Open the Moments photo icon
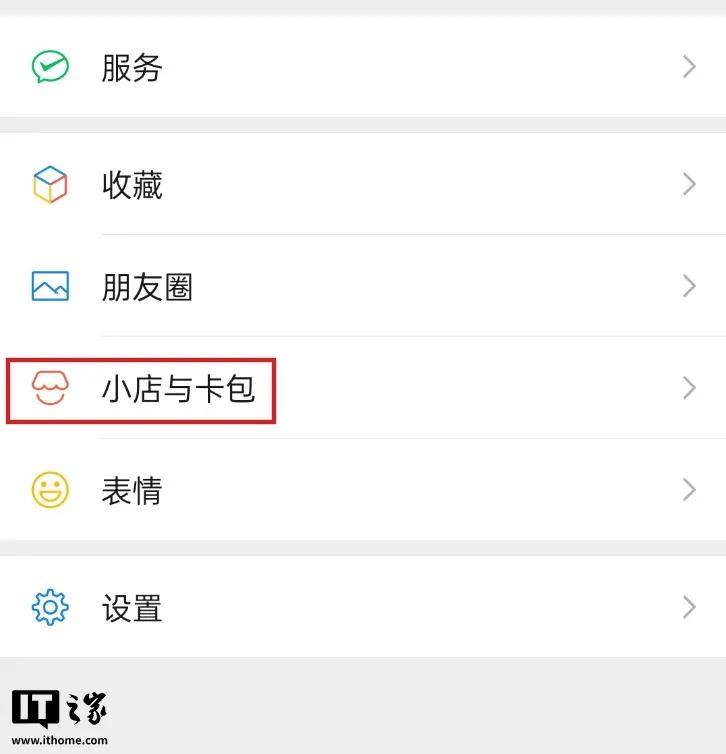726x754 pixels. point(48,286)
